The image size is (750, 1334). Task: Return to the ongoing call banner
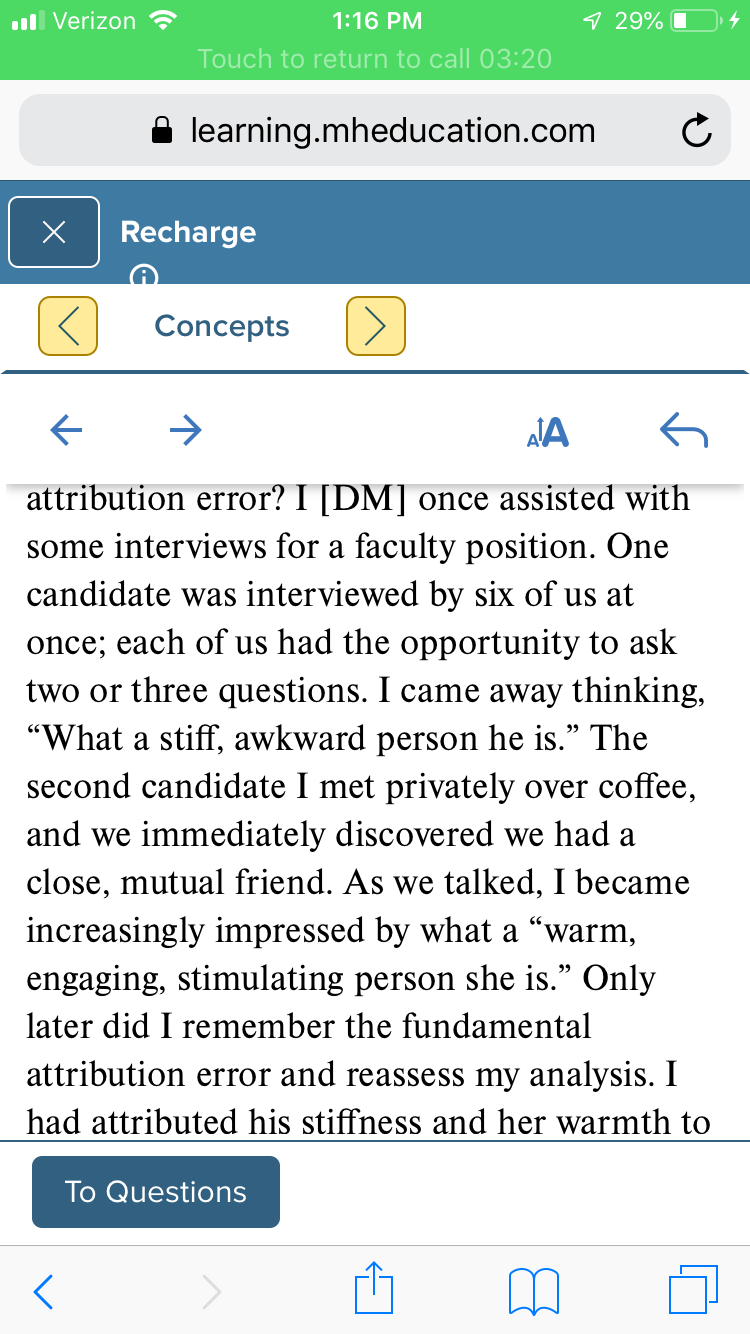[375, 58]
